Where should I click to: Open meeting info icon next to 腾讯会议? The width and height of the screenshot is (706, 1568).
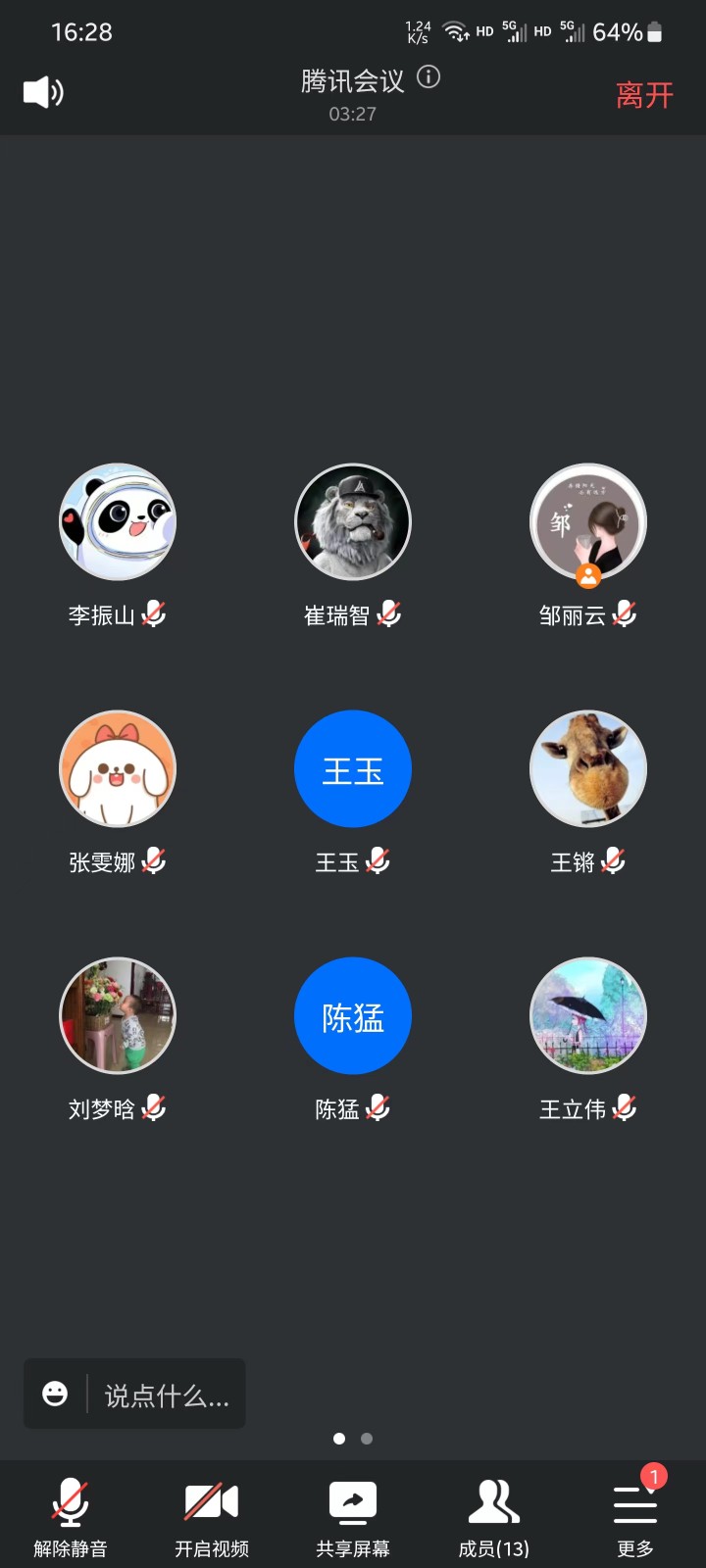click(429, 77)
